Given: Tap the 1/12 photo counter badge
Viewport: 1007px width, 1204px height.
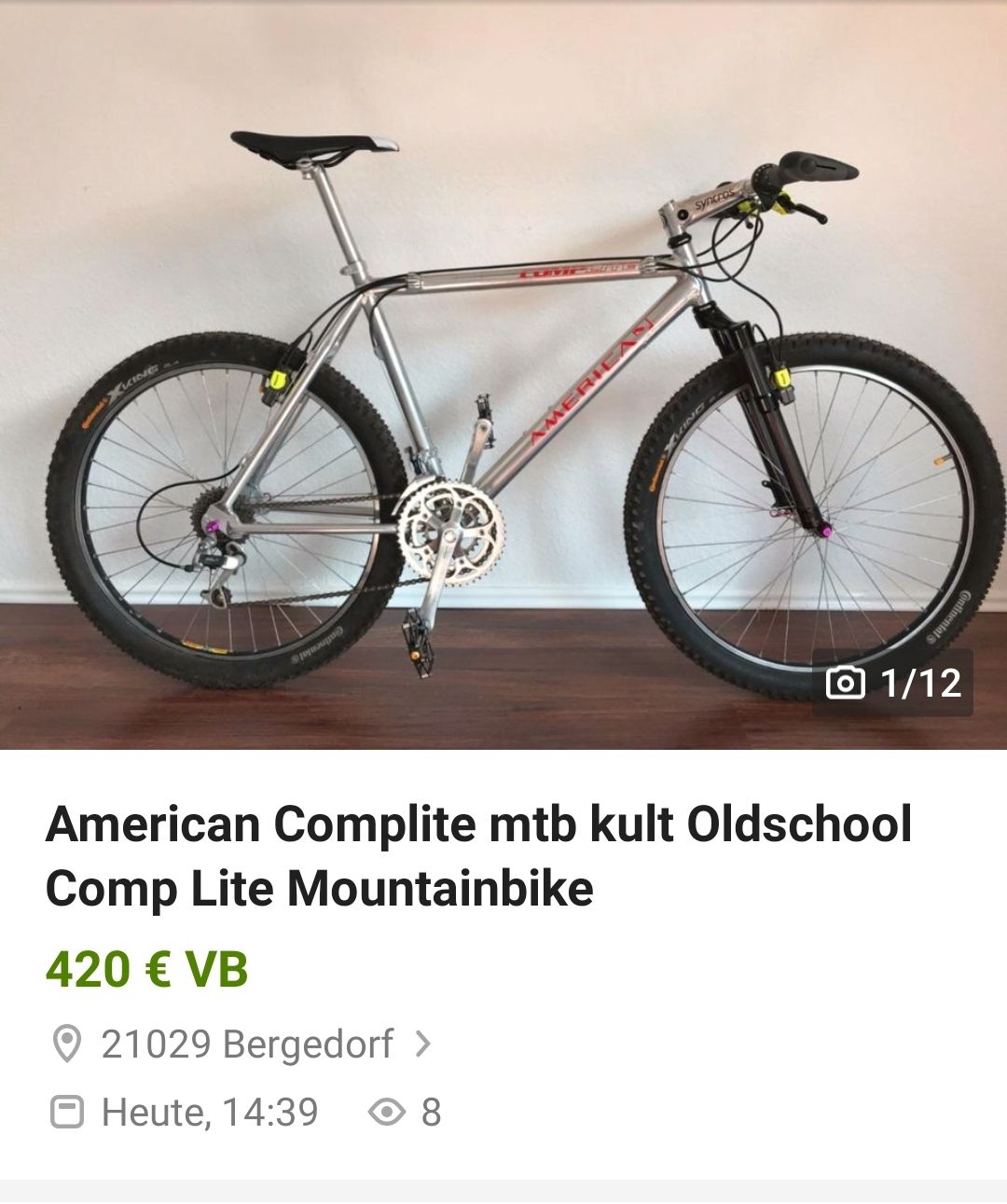Looking at the screenshot, I should pos(892,683).
